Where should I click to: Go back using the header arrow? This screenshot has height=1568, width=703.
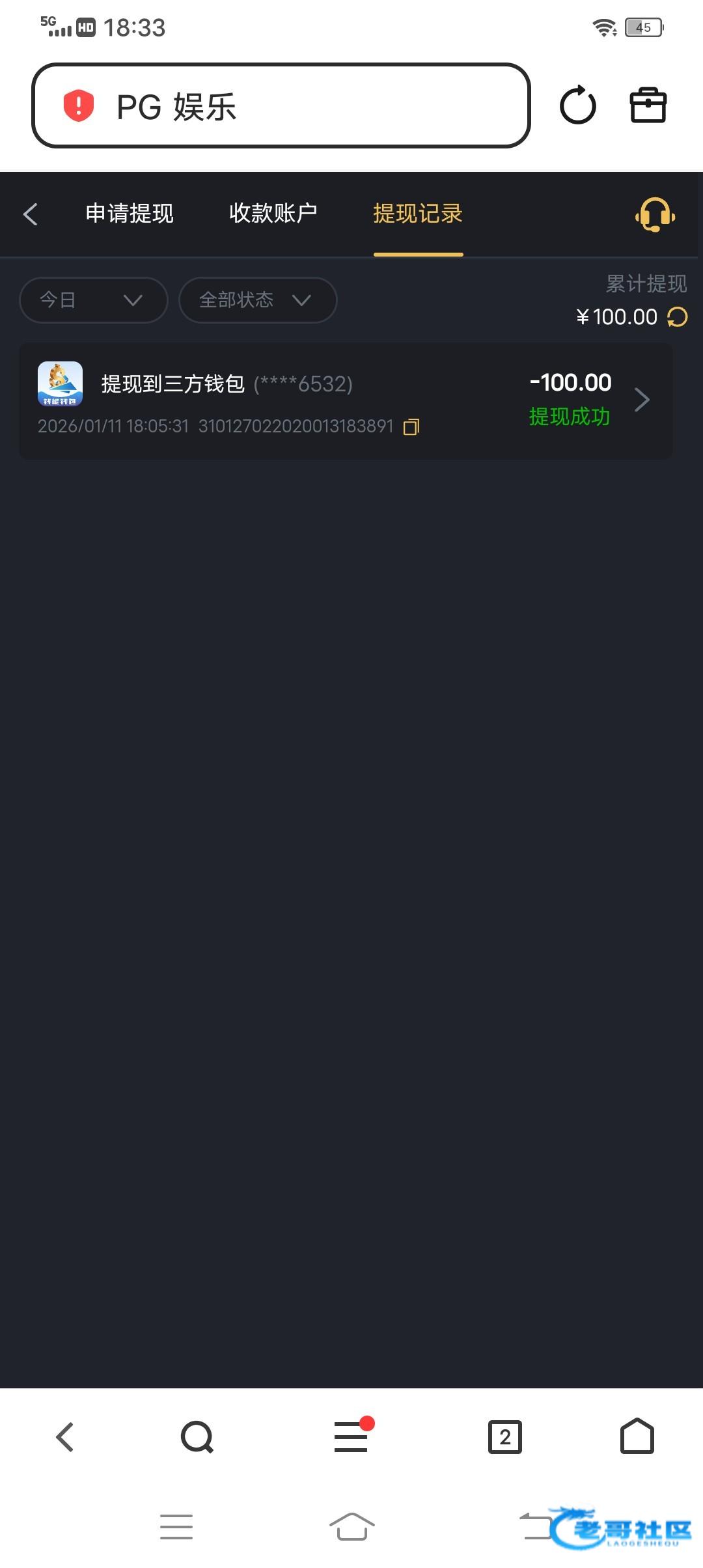[x=31, y=214]
